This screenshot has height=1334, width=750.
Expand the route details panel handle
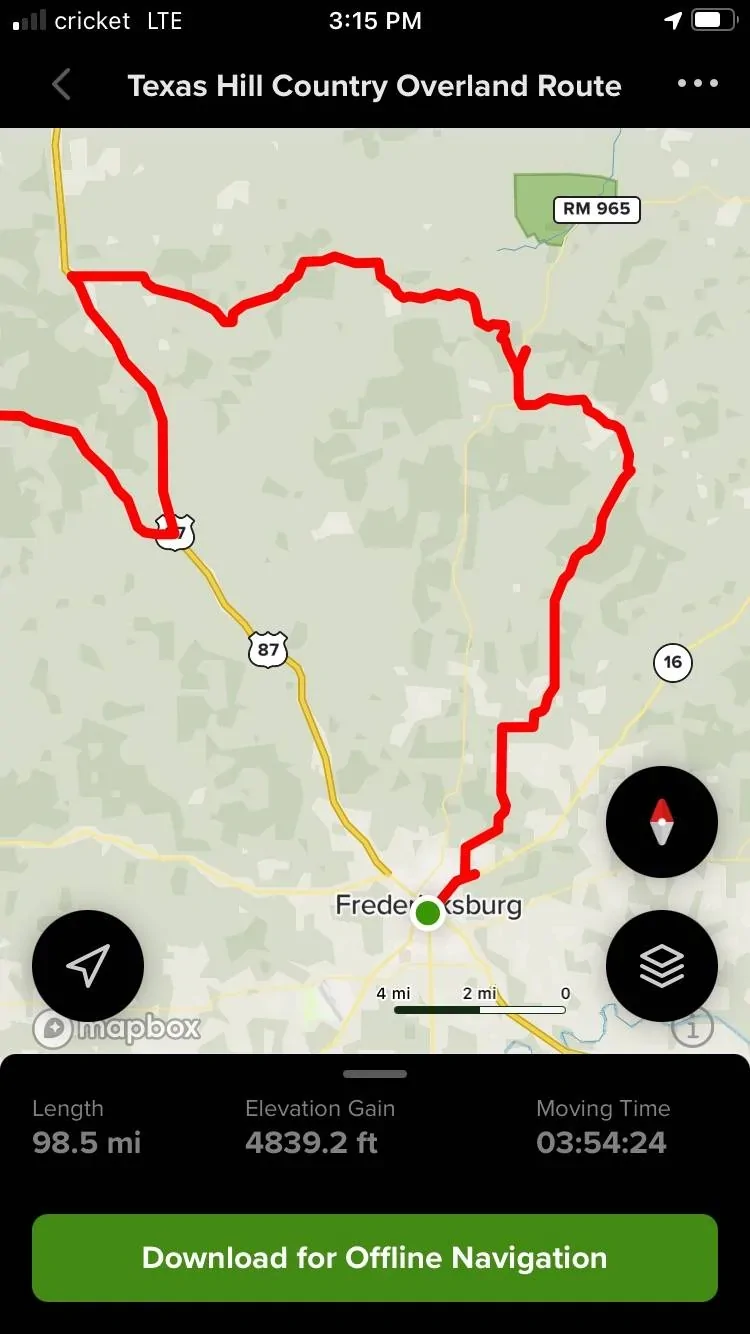click(x=375, y=1074)
